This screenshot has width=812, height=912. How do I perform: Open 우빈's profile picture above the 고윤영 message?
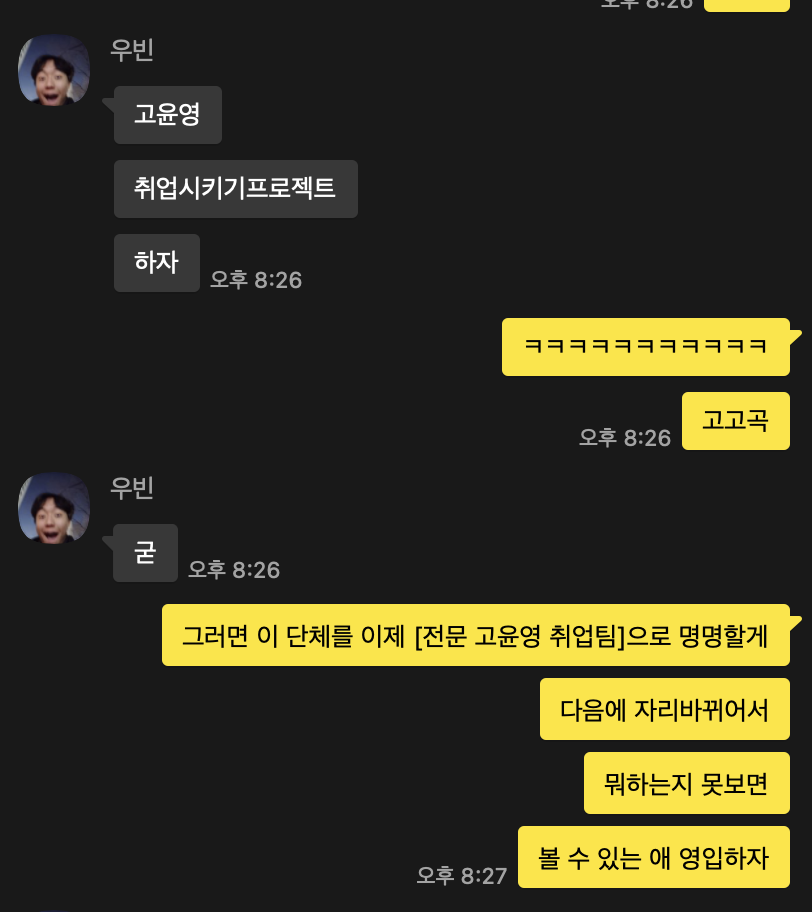[x=54, y=70]
